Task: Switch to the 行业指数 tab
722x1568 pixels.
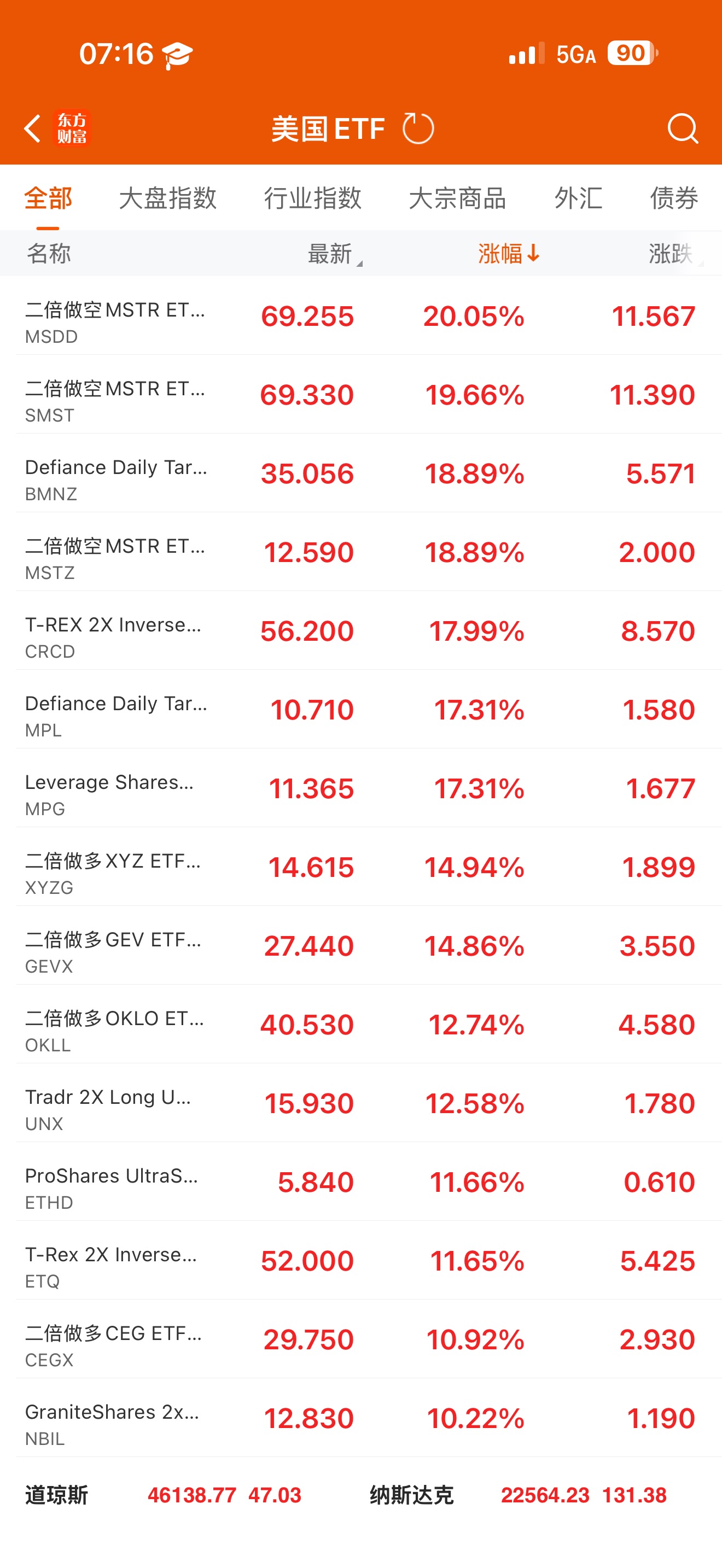Action: (312, 198)
